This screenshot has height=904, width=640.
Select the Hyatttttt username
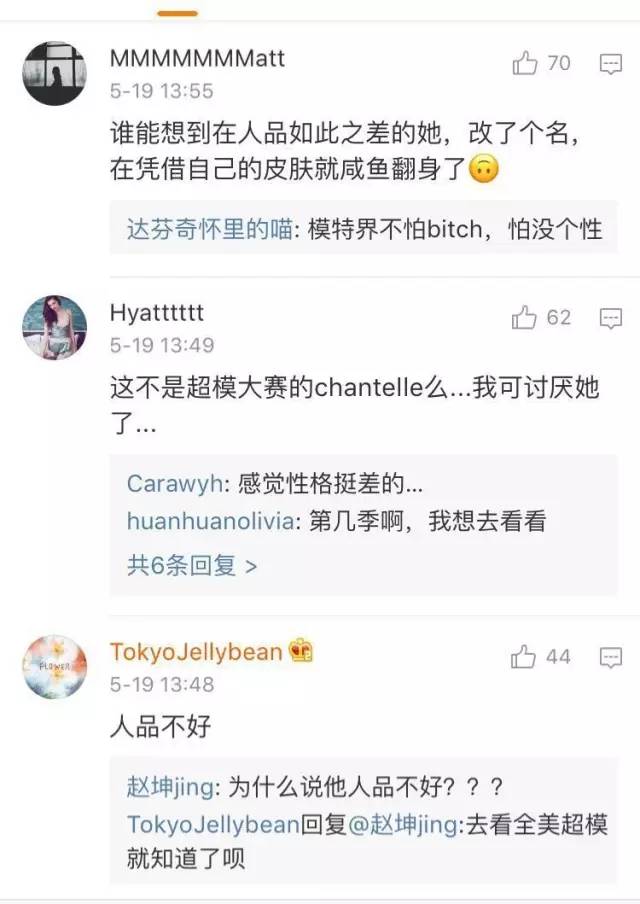pyautogui.click(x=157, y=313)
